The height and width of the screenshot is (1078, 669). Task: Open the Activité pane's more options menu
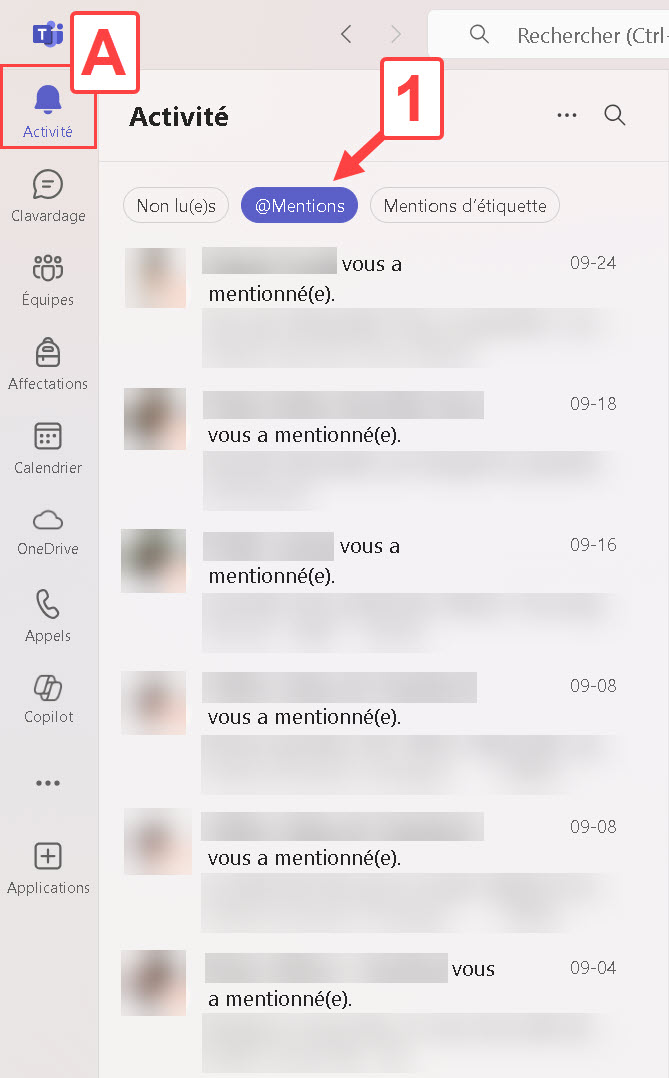click(x=567, y=116)
